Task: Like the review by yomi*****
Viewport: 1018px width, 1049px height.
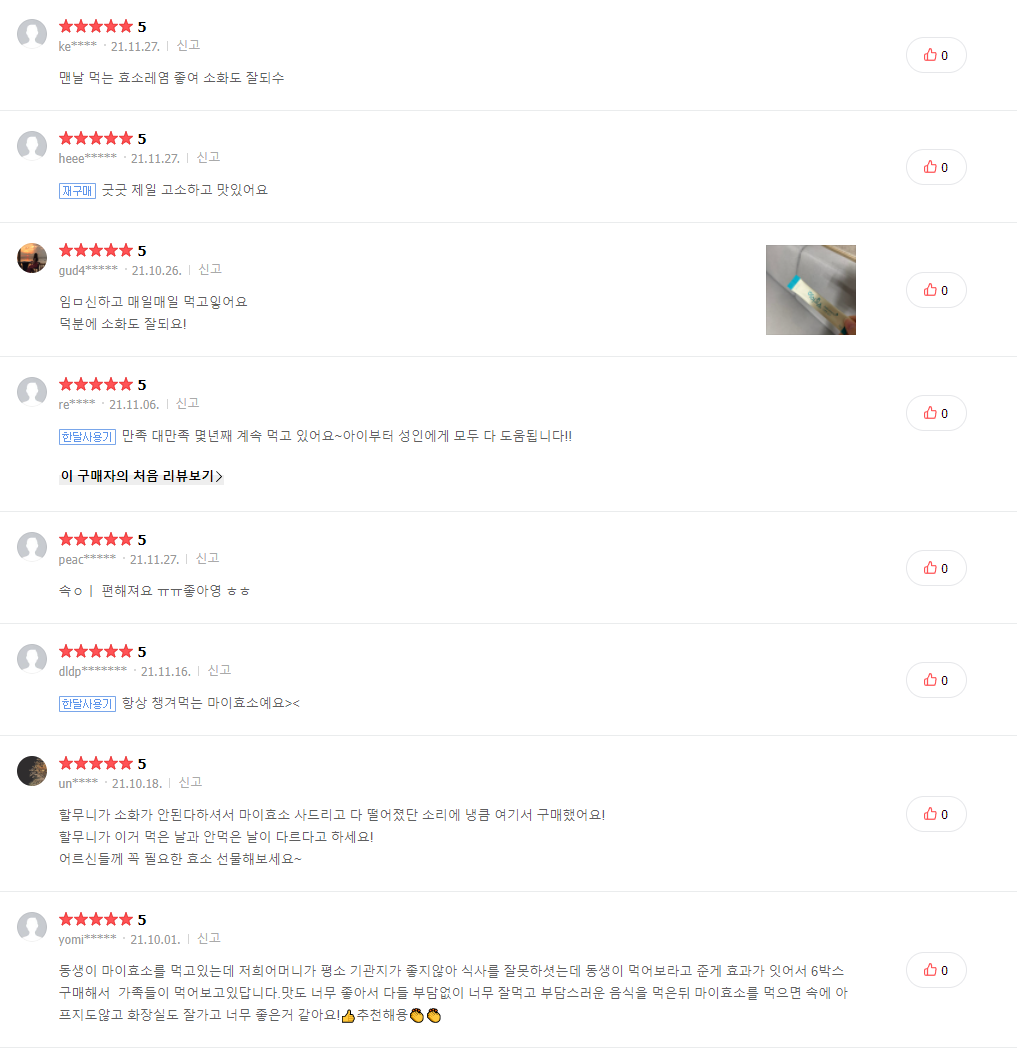Action: [x=936, y=970]
